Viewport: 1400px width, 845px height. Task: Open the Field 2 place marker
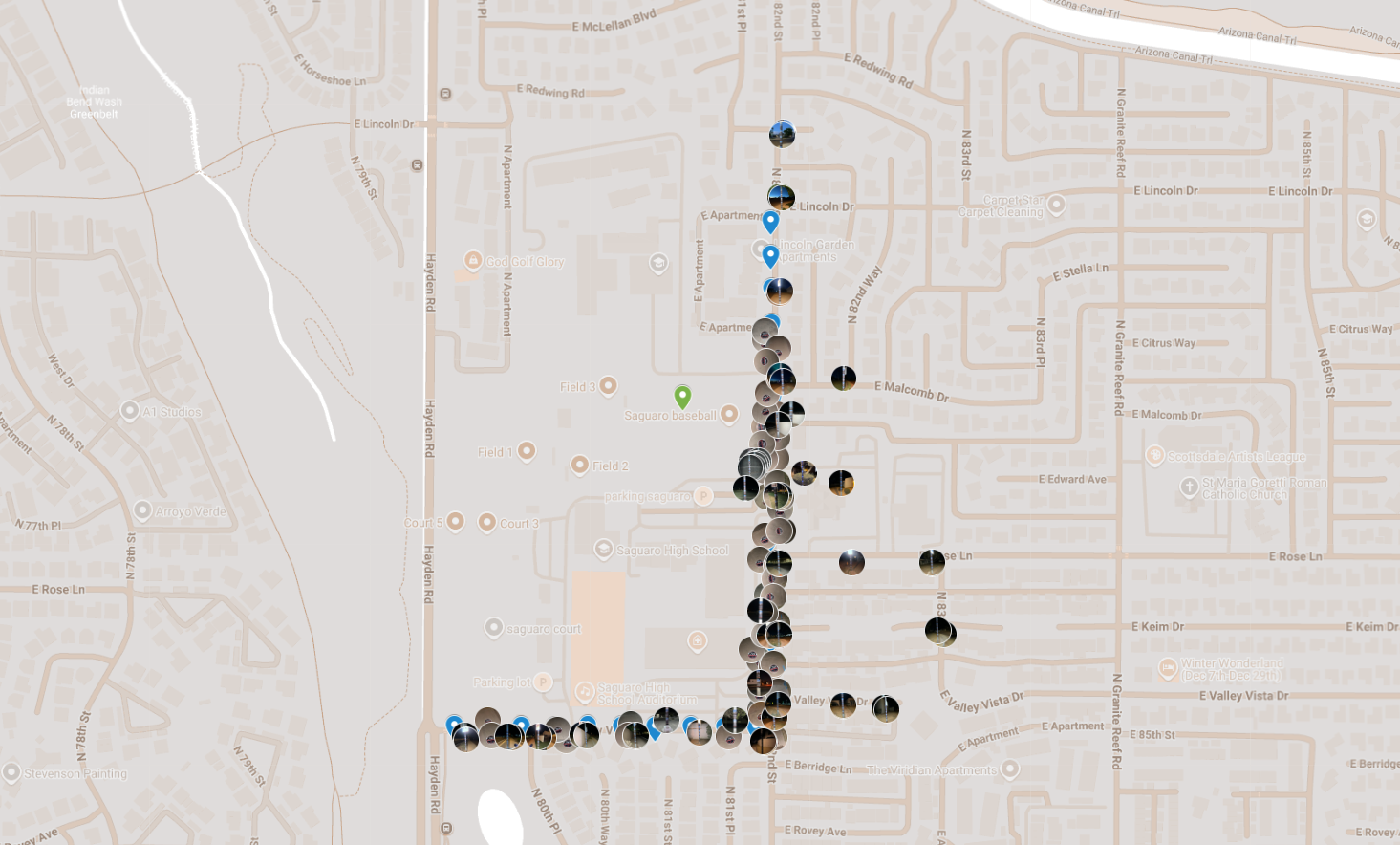point(579,465)
